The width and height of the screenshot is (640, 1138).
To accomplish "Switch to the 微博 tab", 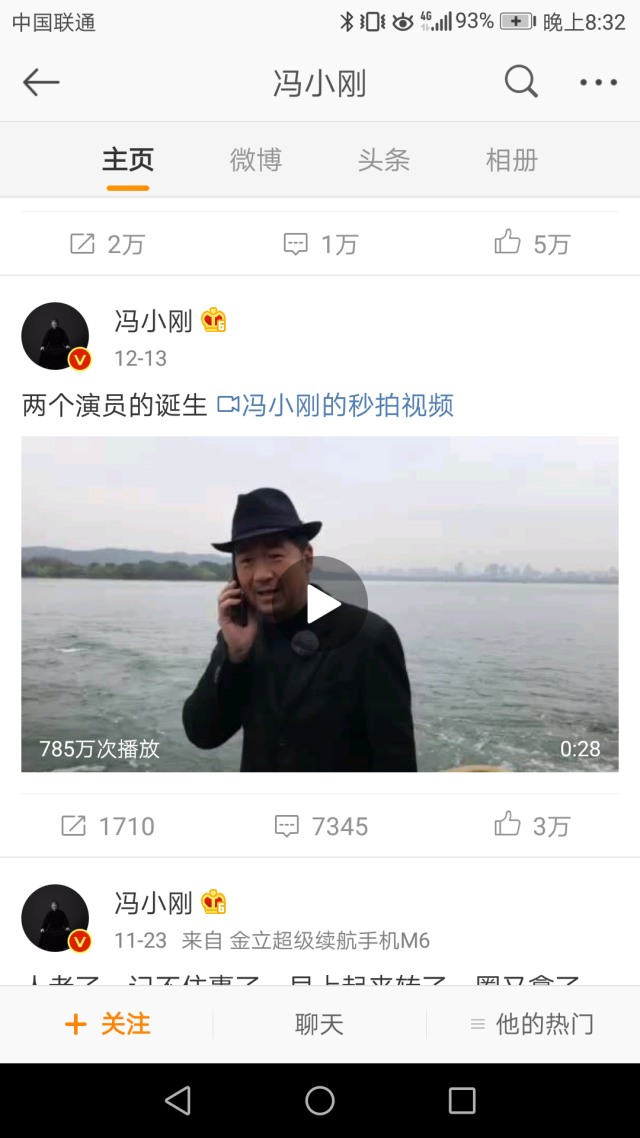I will pyautogui.click(x=256, y=160).
